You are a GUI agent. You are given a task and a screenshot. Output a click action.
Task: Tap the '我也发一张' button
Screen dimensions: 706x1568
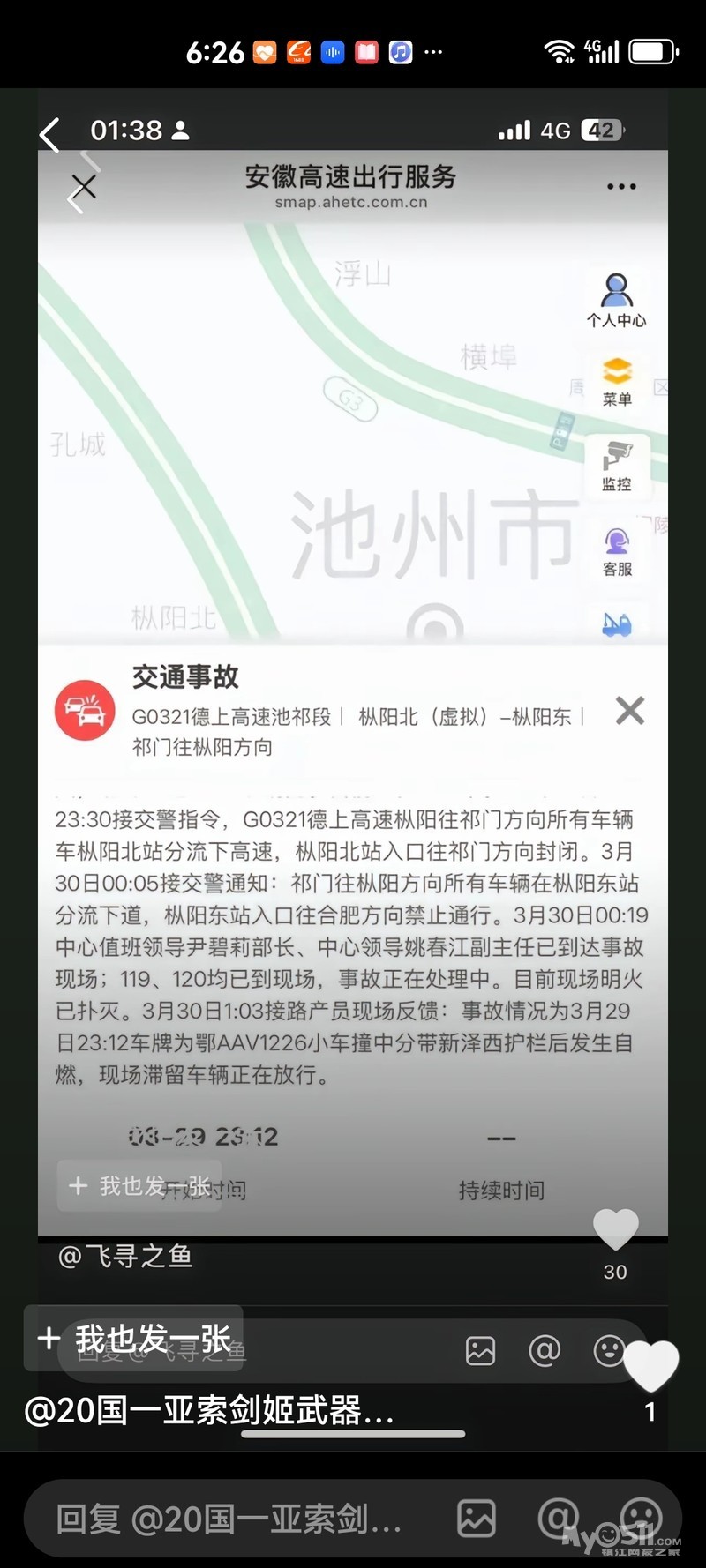134,1339
